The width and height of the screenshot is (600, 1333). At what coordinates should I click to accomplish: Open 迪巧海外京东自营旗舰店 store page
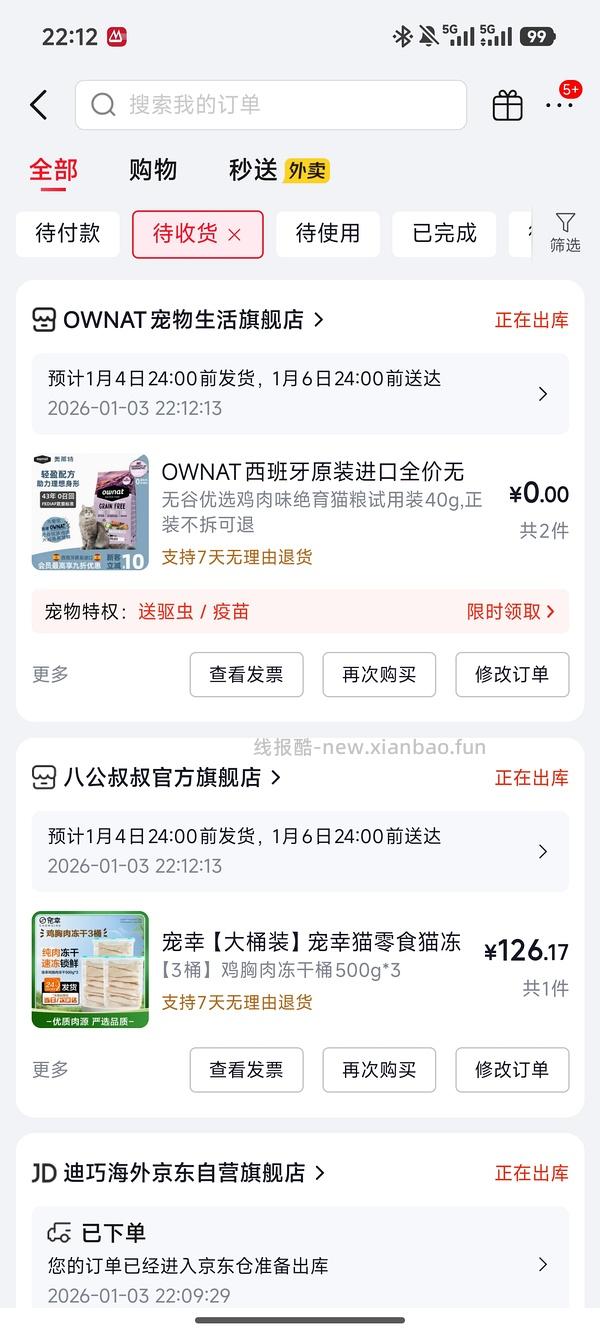[180, 1172]
